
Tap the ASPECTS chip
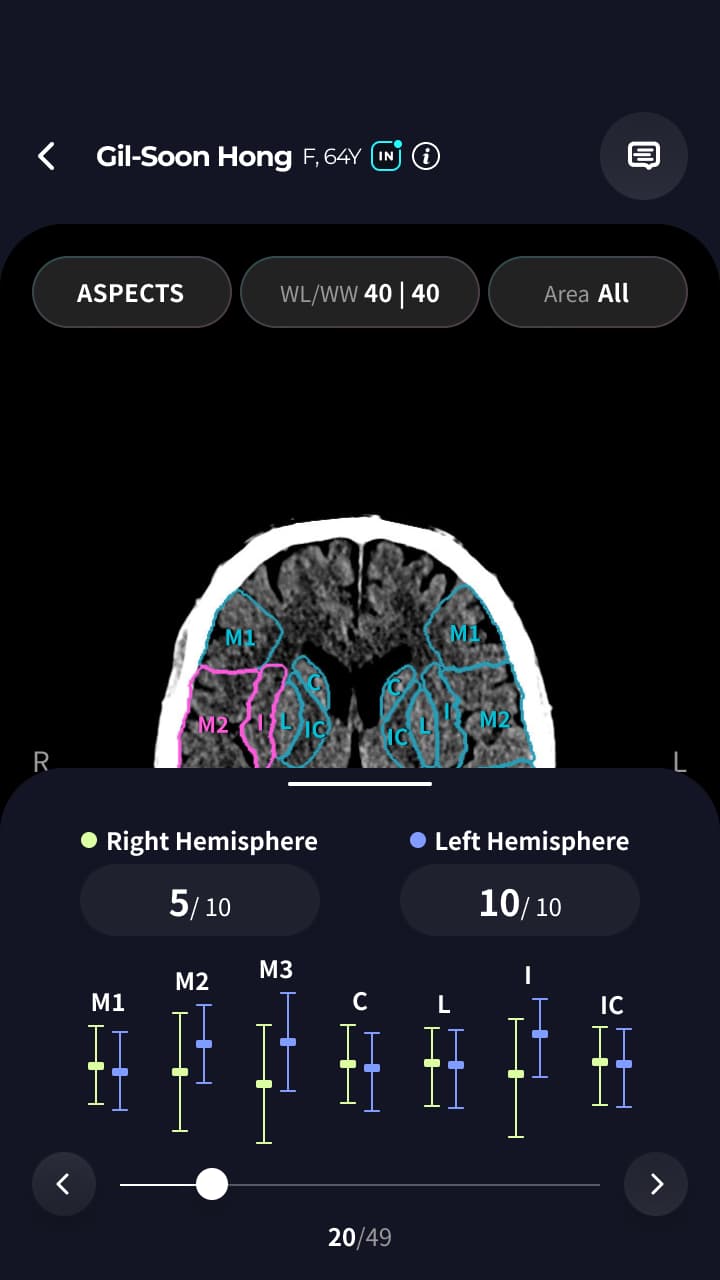point(131,293)
